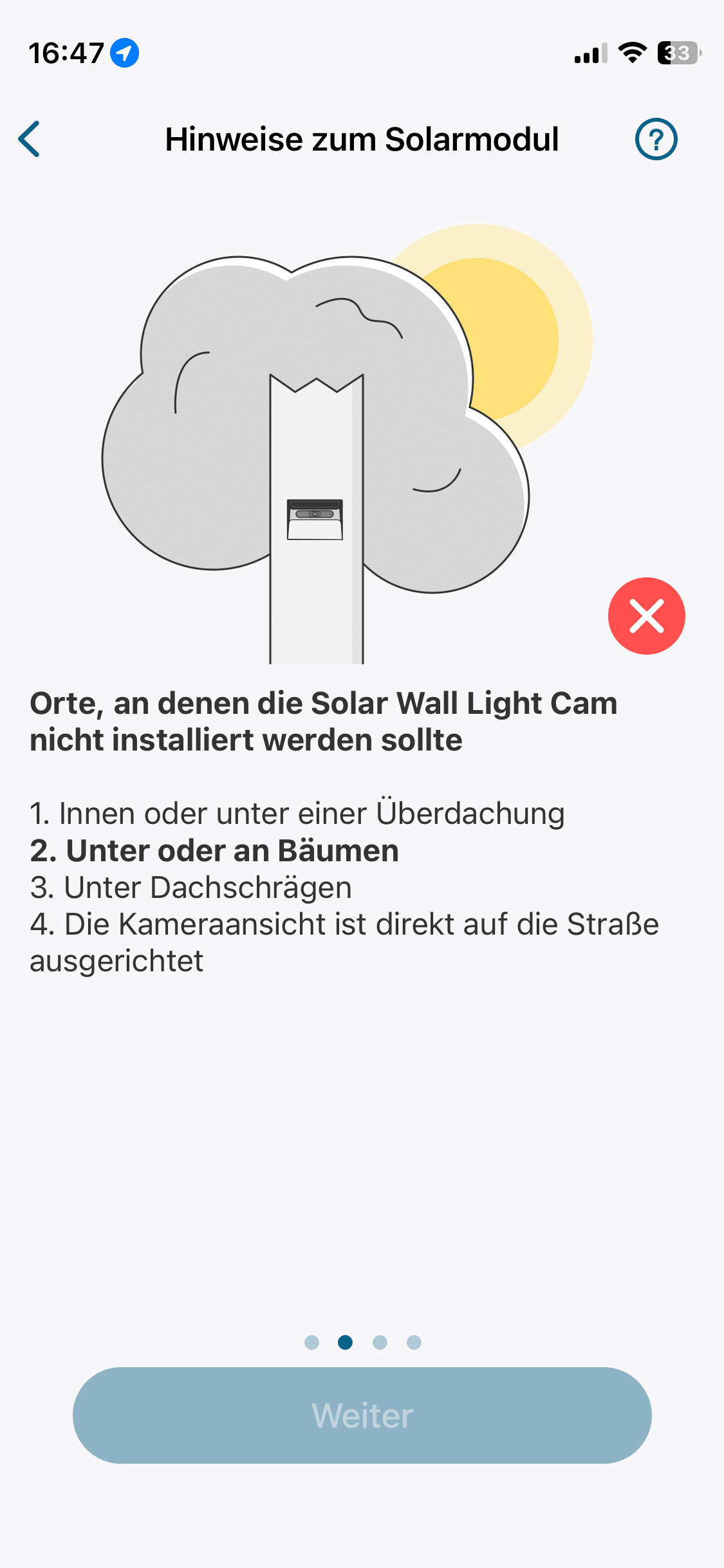Tap the Weiter button

(362, 1415)
